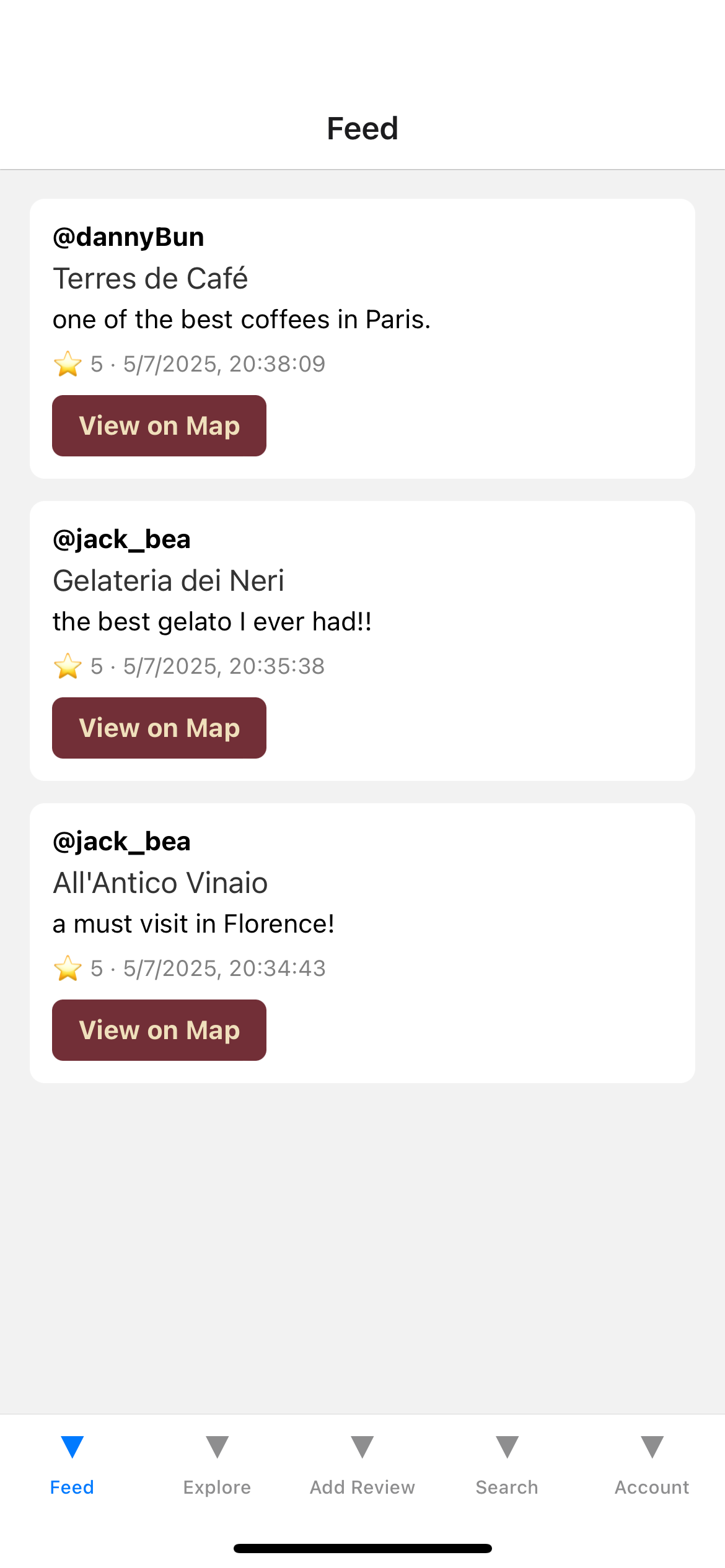Image resolution: width=725 pixels, height=1568 pixels.
Task: Select the Feed tab
Action: point(72,1466)
